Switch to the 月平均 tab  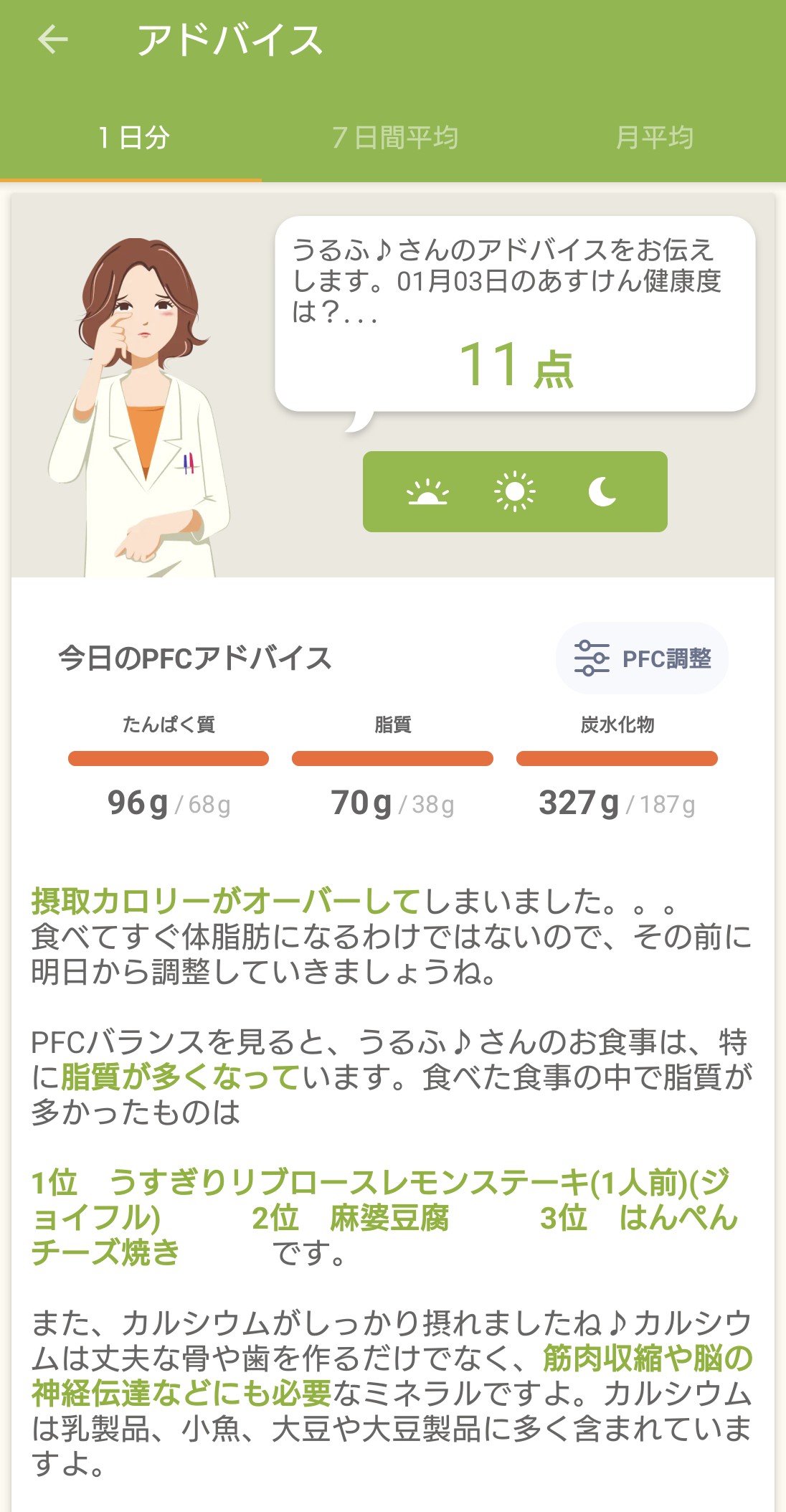pos(654,137)
